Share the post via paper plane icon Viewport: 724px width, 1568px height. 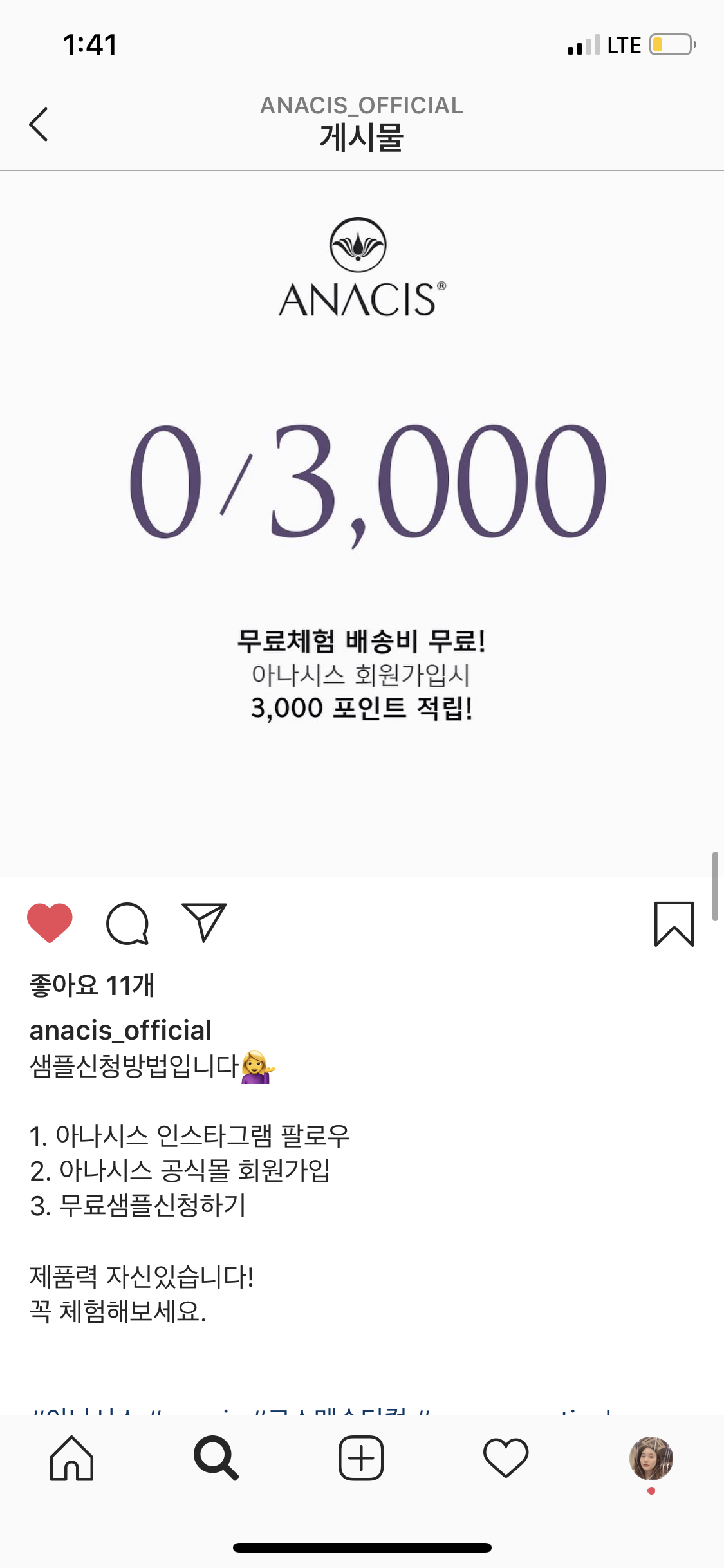point(204,922)
